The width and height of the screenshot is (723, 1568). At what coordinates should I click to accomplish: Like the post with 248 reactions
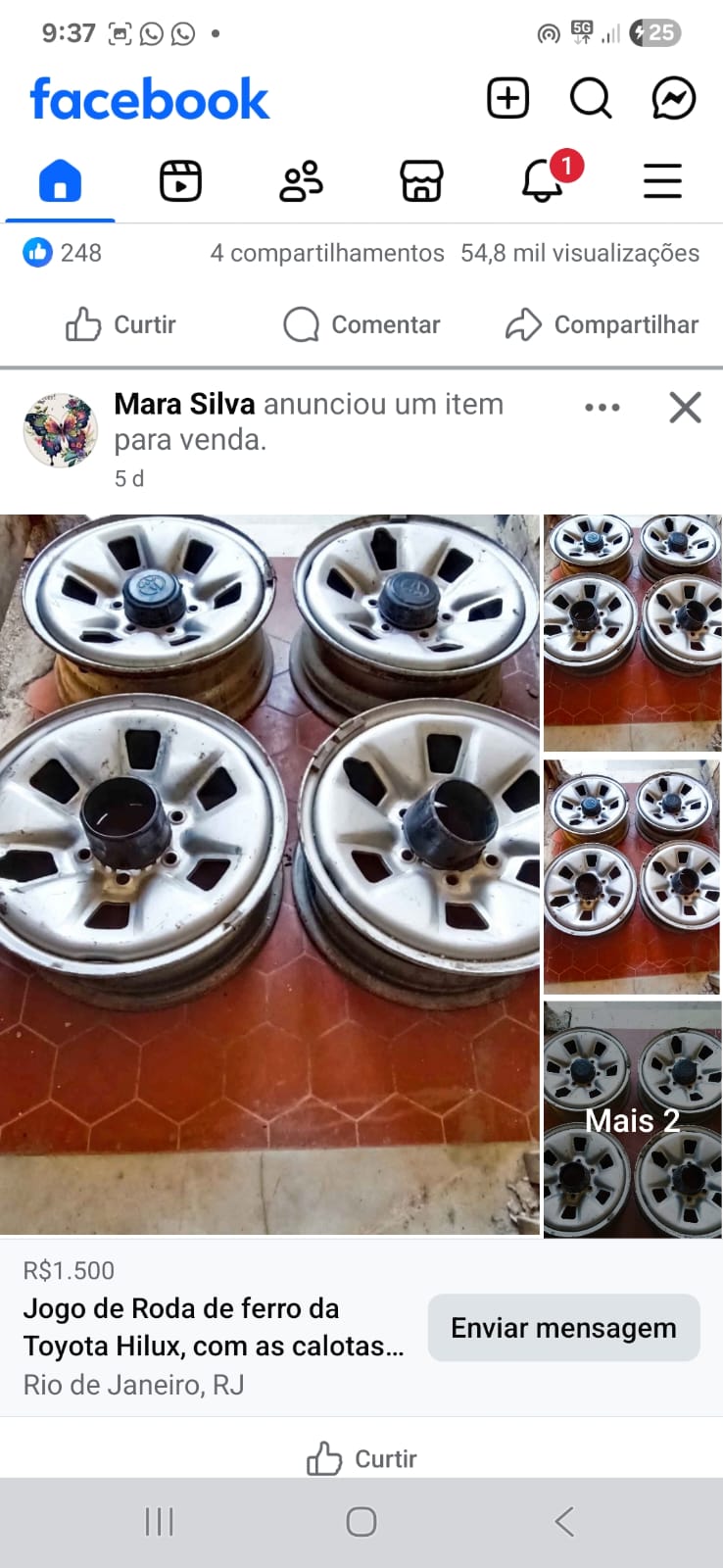(120, 324)
